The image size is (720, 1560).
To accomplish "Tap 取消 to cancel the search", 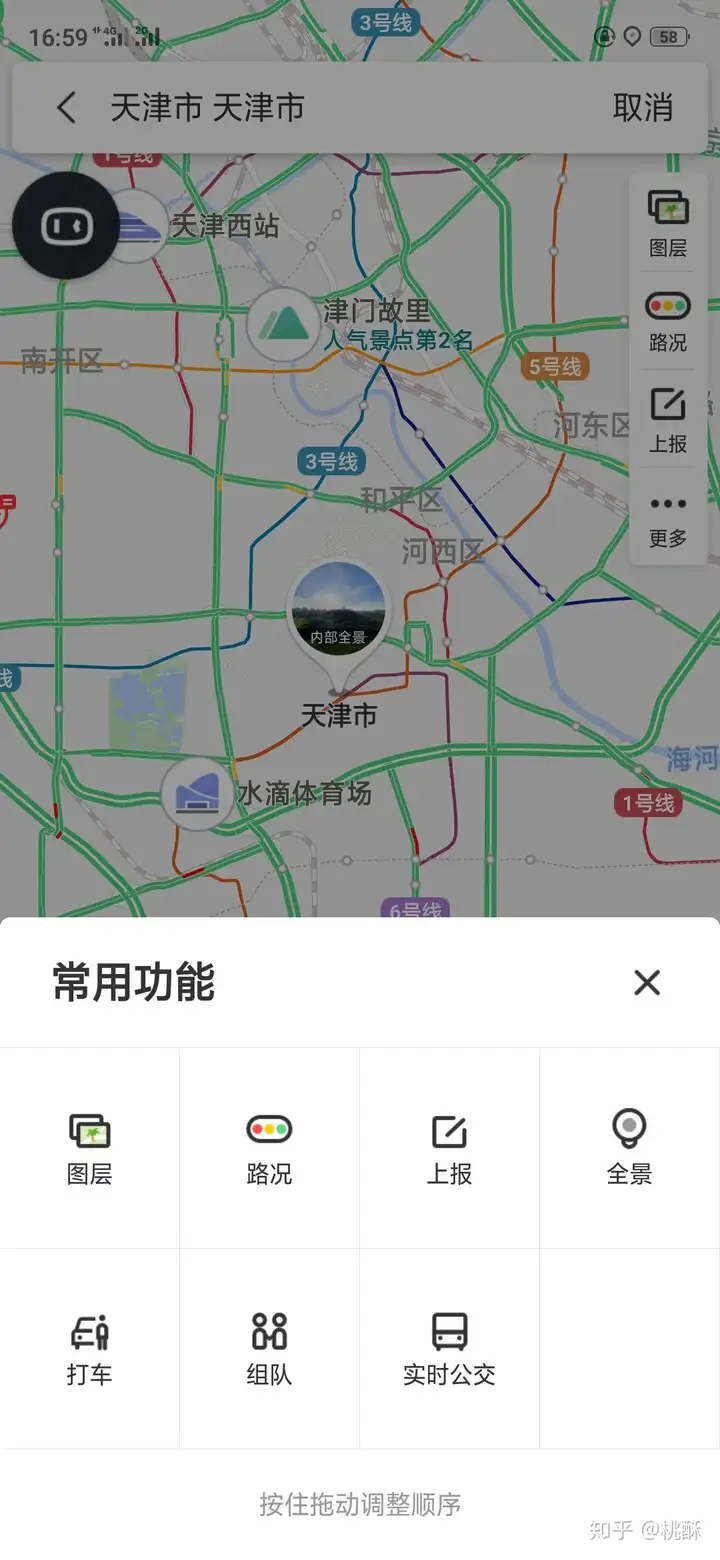I will (642, 108).
